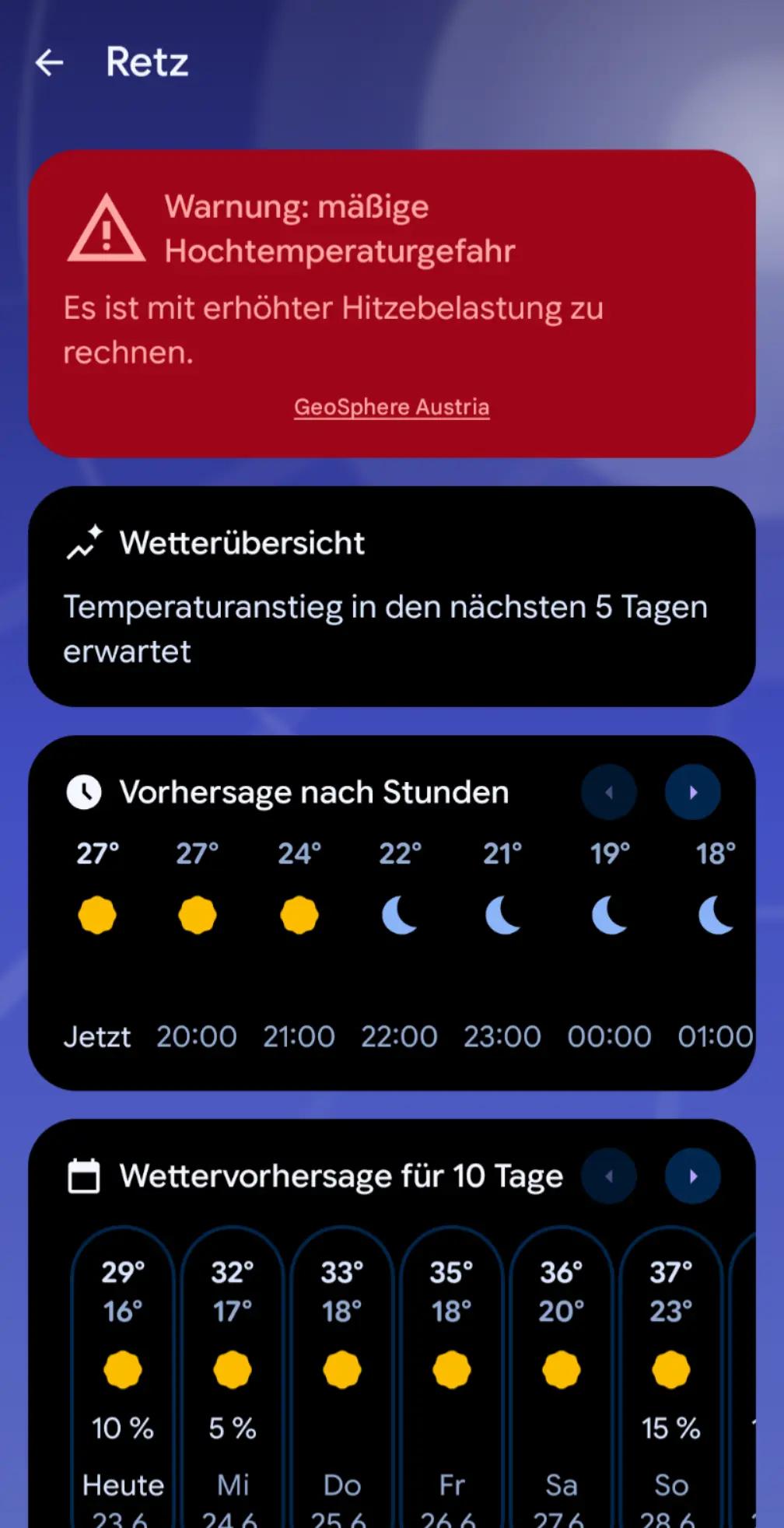
Task: Show next days in the 10-day forecast
Action: (x=692, y=1176)
